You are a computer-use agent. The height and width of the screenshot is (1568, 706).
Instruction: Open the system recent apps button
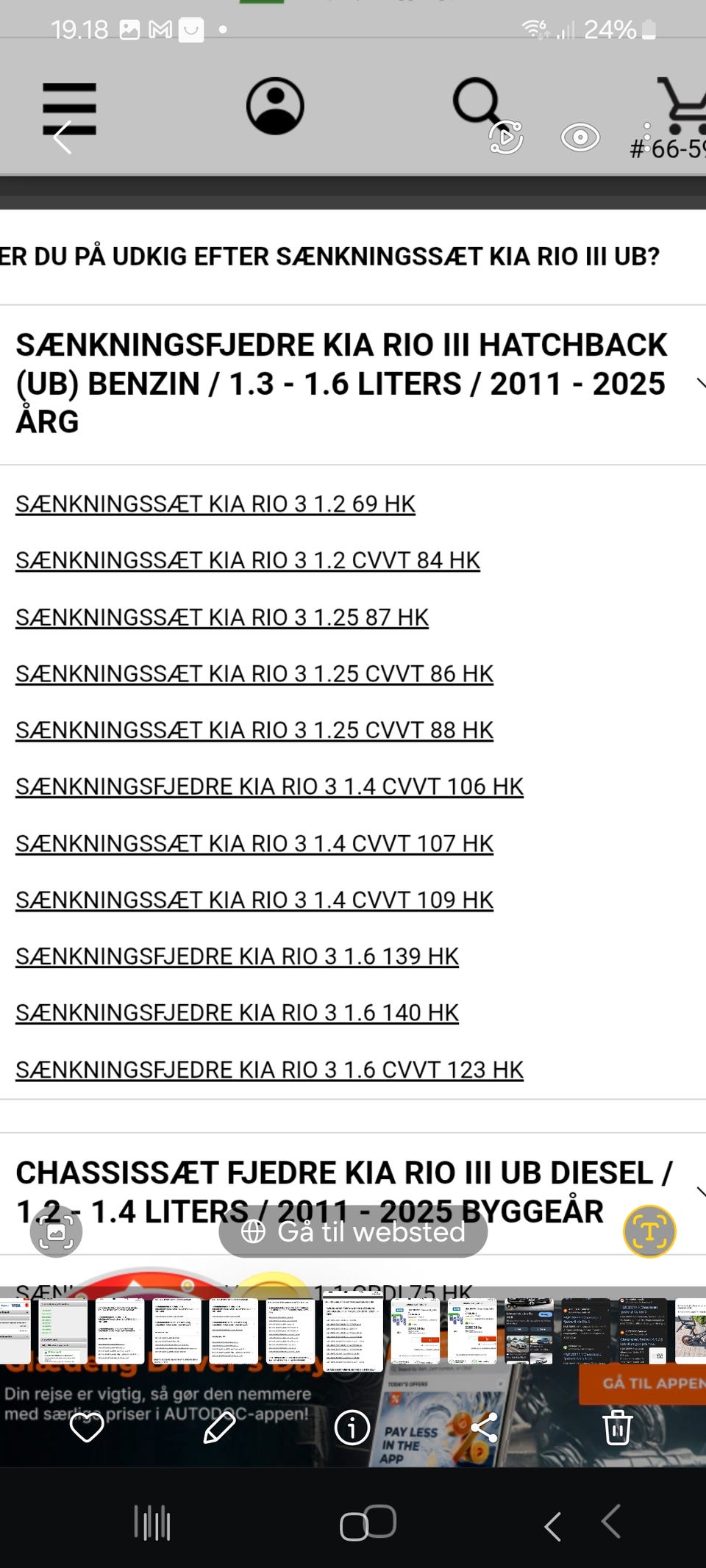(152, 1523)
